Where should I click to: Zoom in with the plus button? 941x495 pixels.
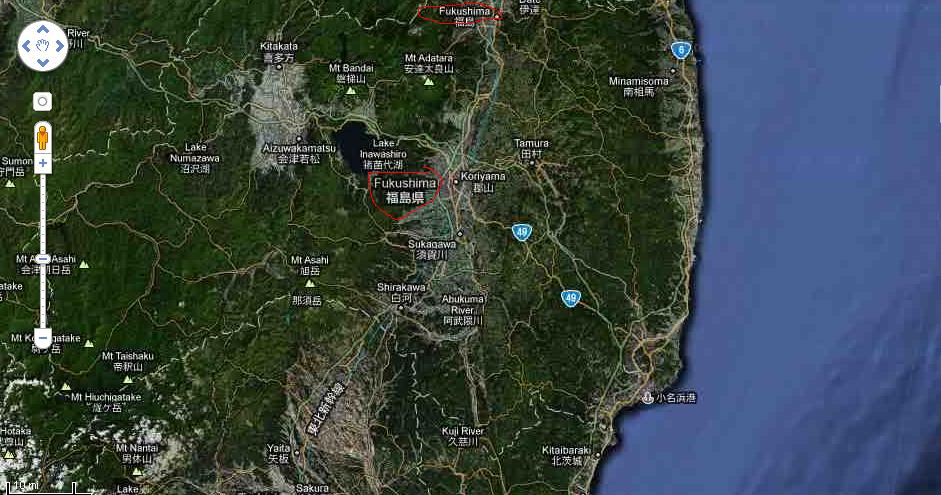43,162
